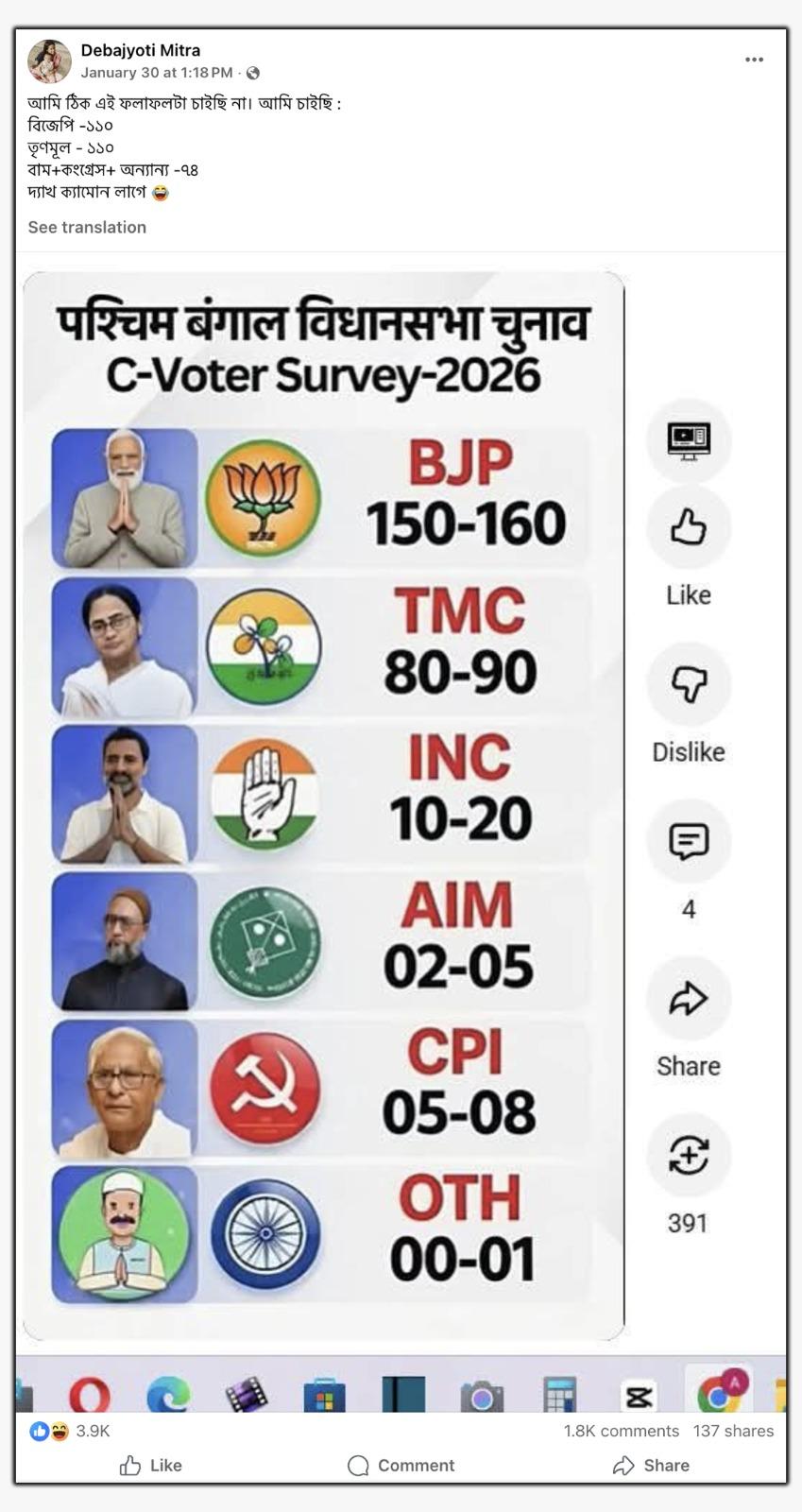802x1512 pixels.
Task: Visit Debajyoti Mitra's profile via the name
Action: 141,50
